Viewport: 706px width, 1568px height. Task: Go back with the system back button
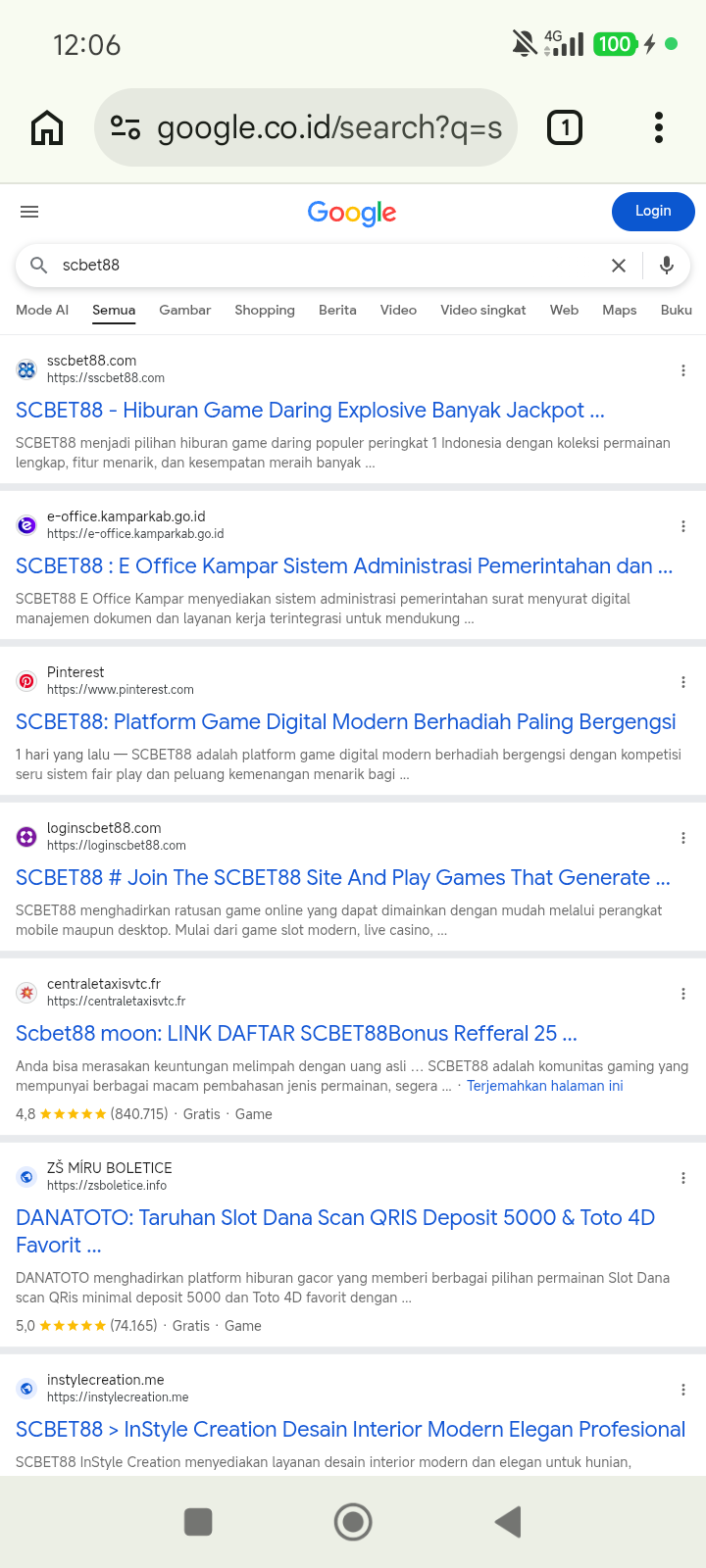point(508,1522)
